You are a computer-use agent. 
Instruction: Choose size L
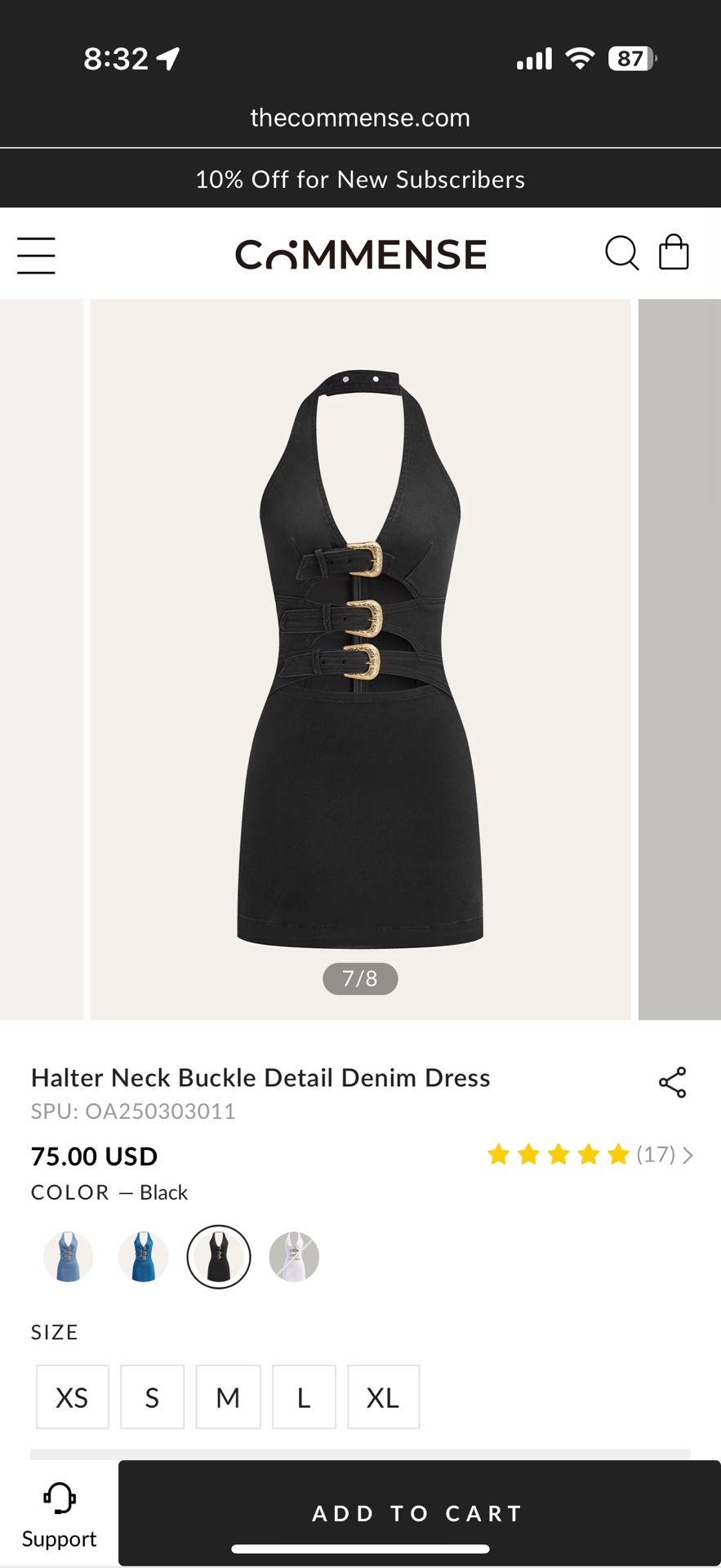pyautogui.click(x=304, y=1396)
